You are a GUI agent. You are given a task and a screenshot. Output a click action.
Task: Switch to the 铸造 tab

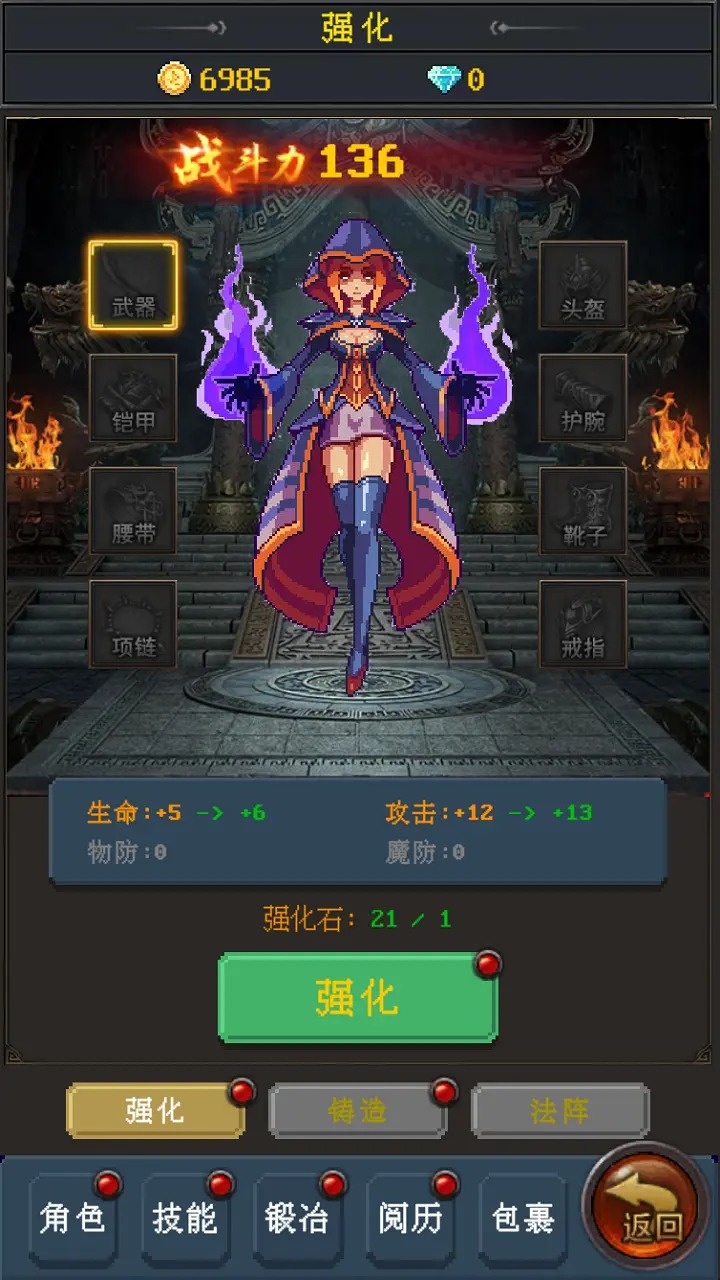click(x=357, y=1111)
